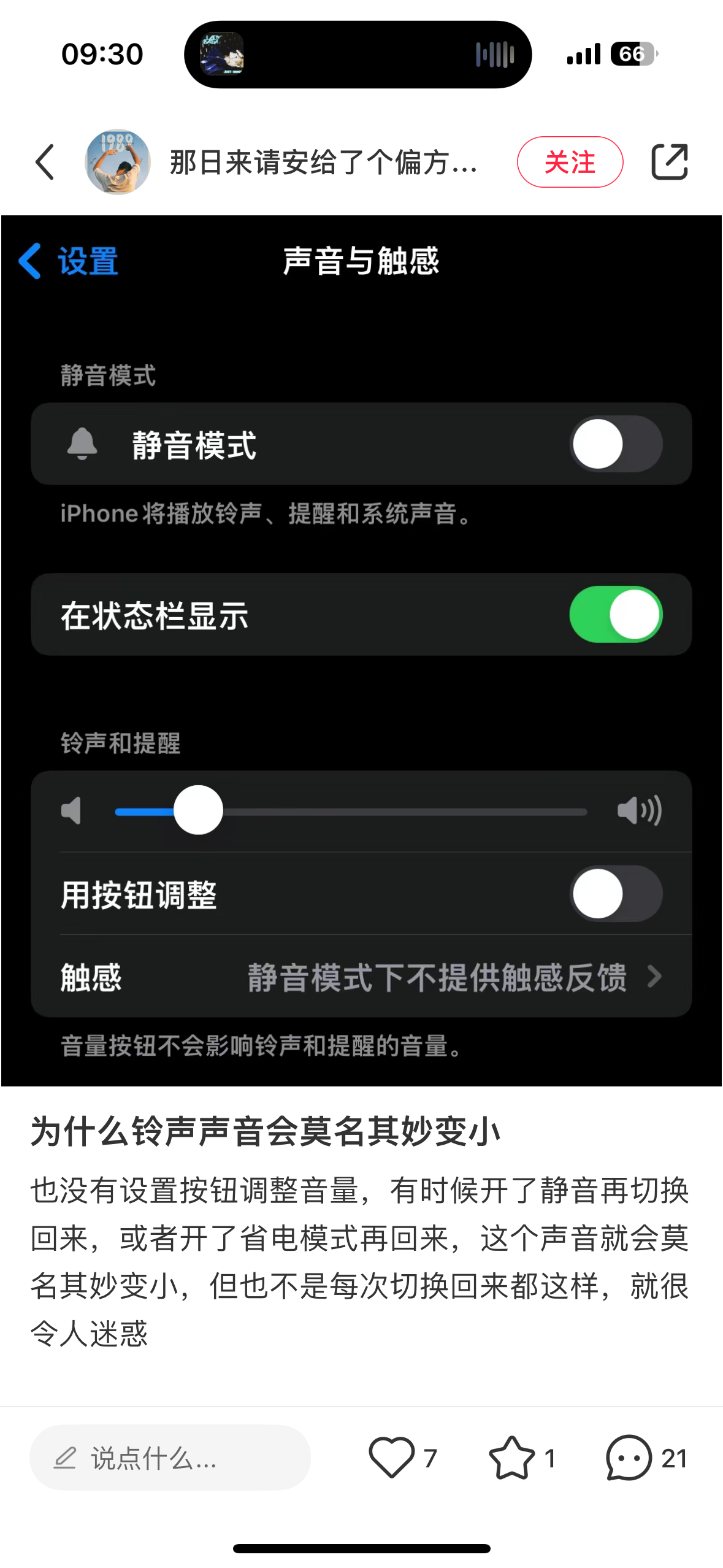
Task: Like this post with the heart icon
Action: click(391, 1458)
